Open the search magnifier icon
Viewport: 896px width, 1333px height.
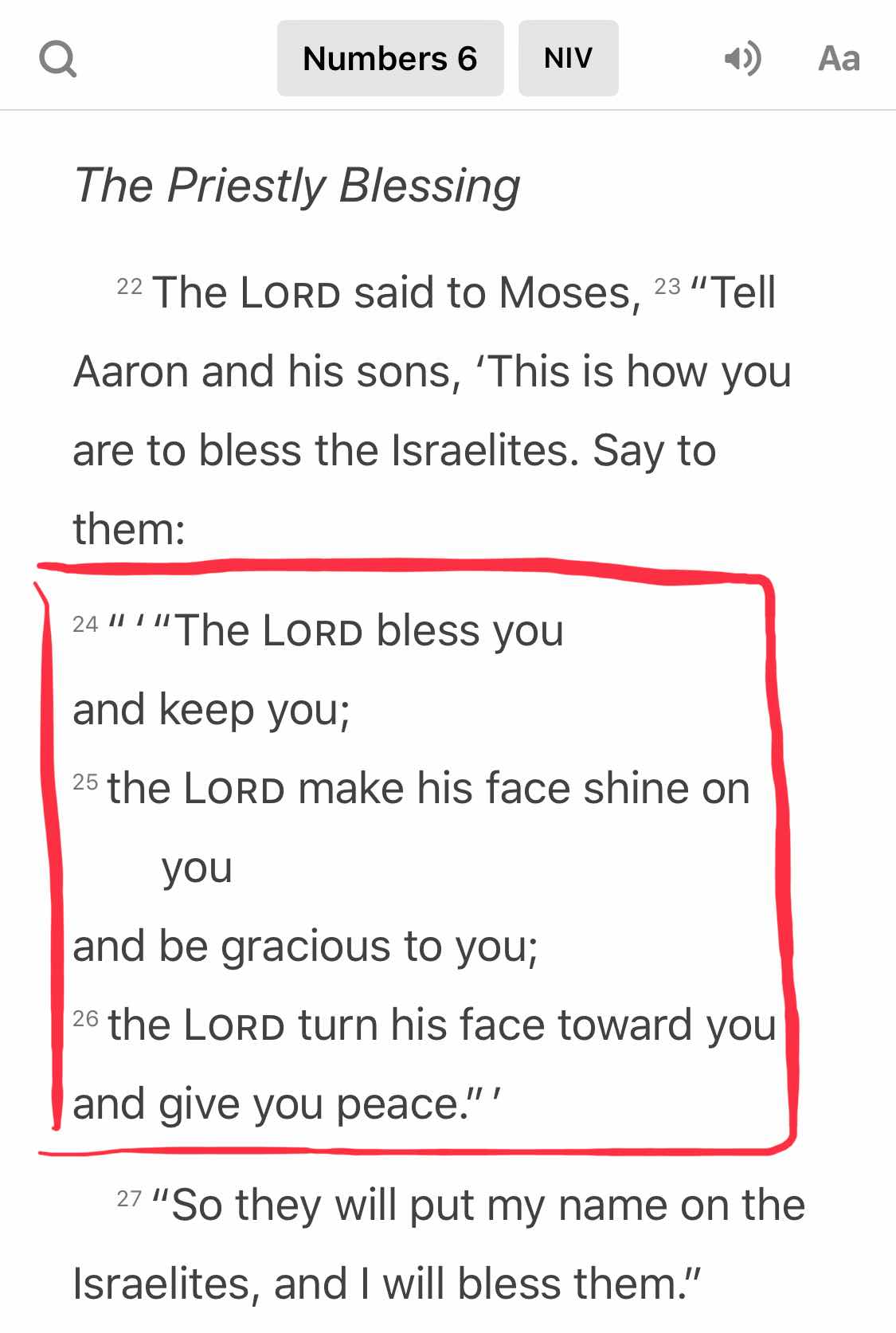[x=58, y=59]
